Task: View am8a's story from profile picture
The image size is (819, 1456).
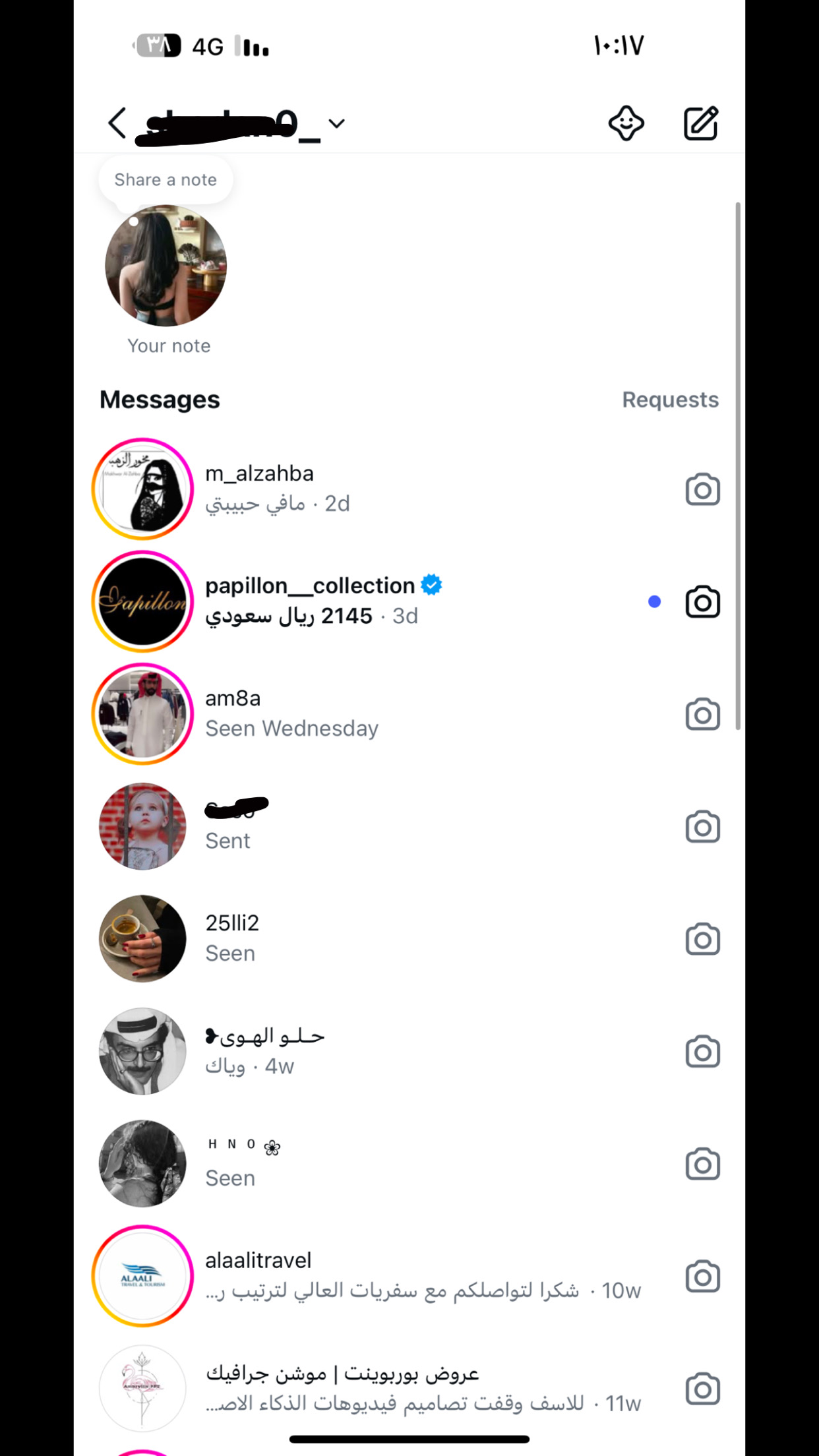Action: click(142, 714)
